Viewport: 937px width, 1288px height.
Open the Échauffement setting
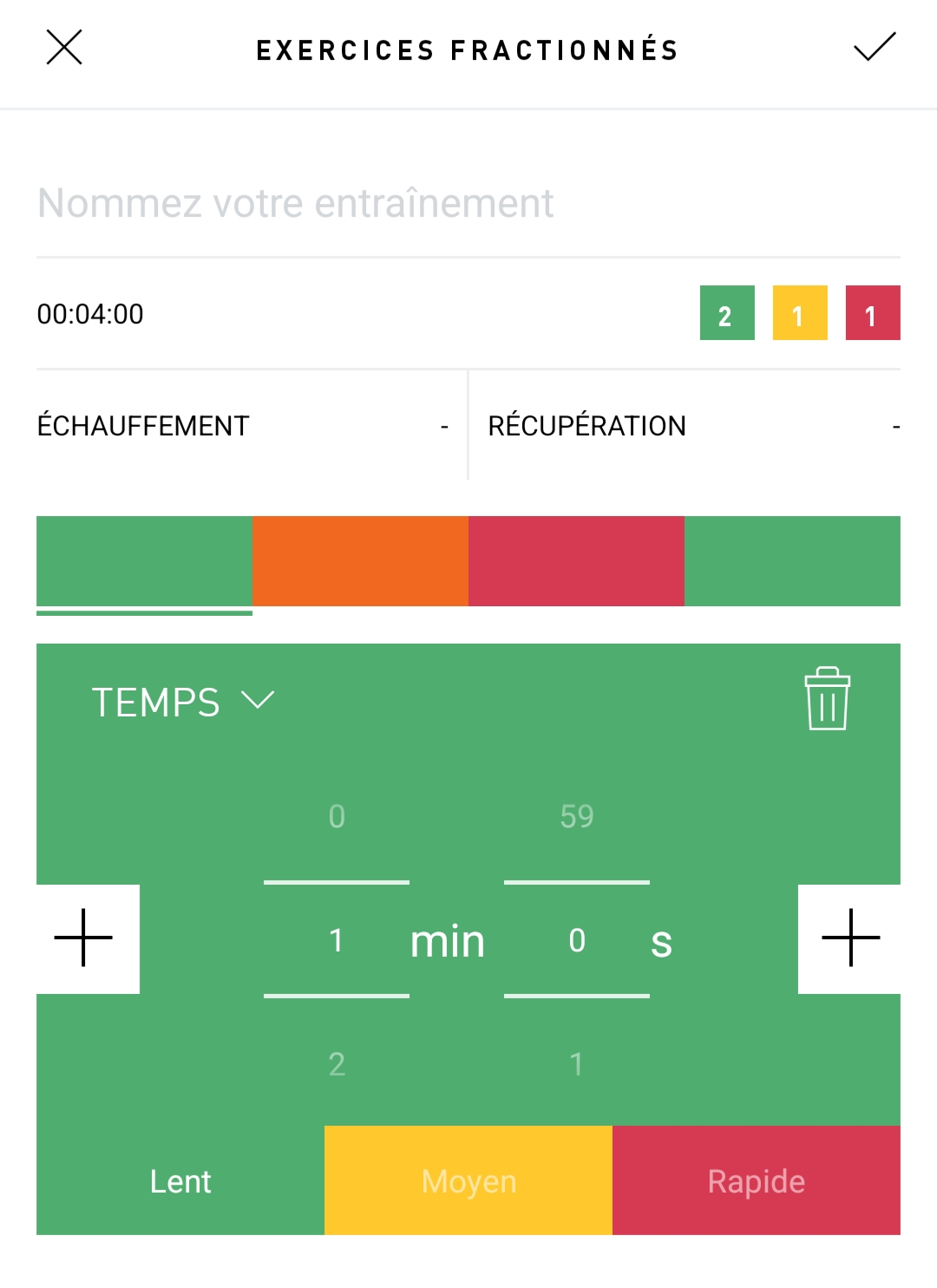(x=243, y=426)
